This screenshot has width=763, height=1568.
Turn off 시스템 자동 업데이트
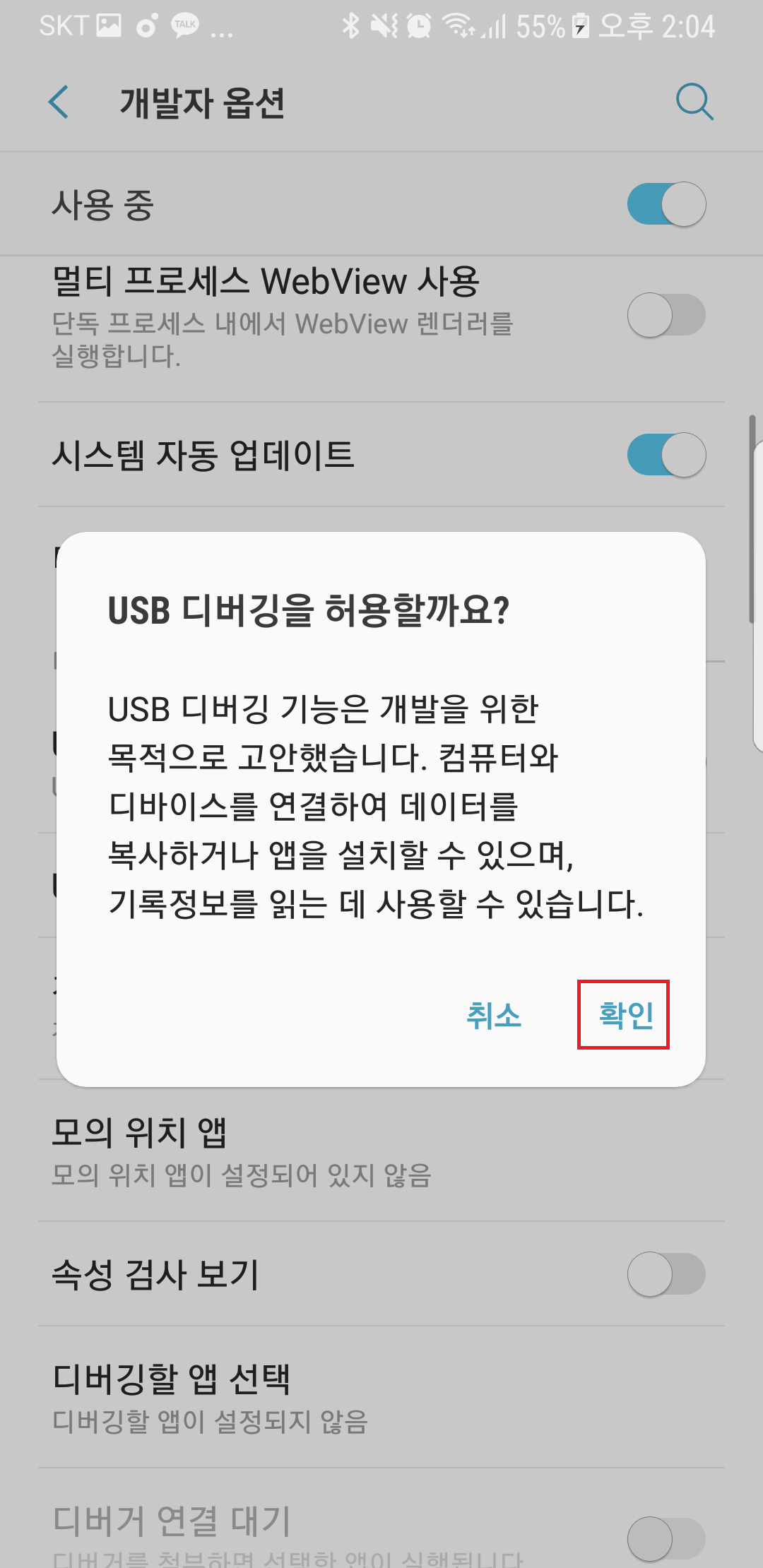(666, 455)
